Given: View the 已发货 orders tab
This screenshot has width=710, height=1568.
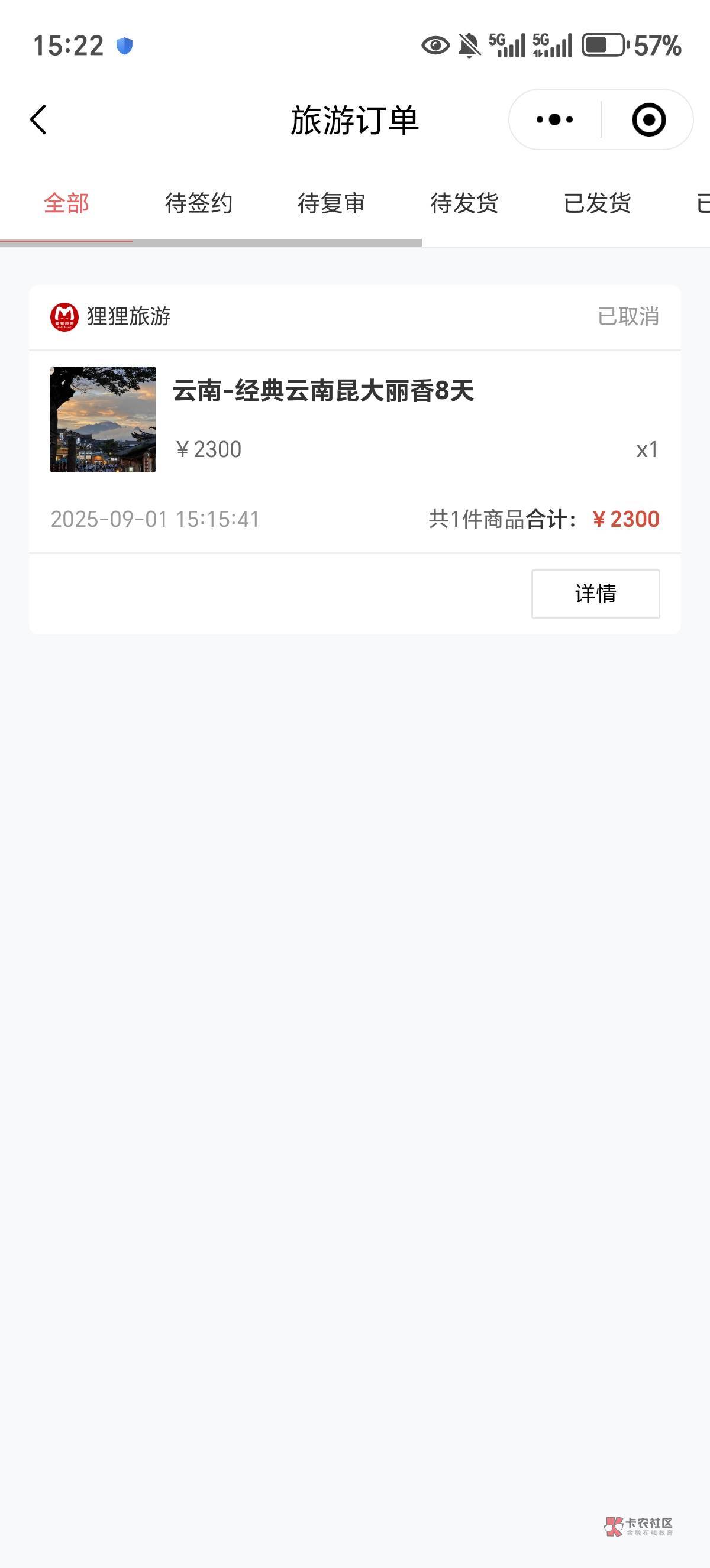Looking at the screenshot, I should 598,203.
